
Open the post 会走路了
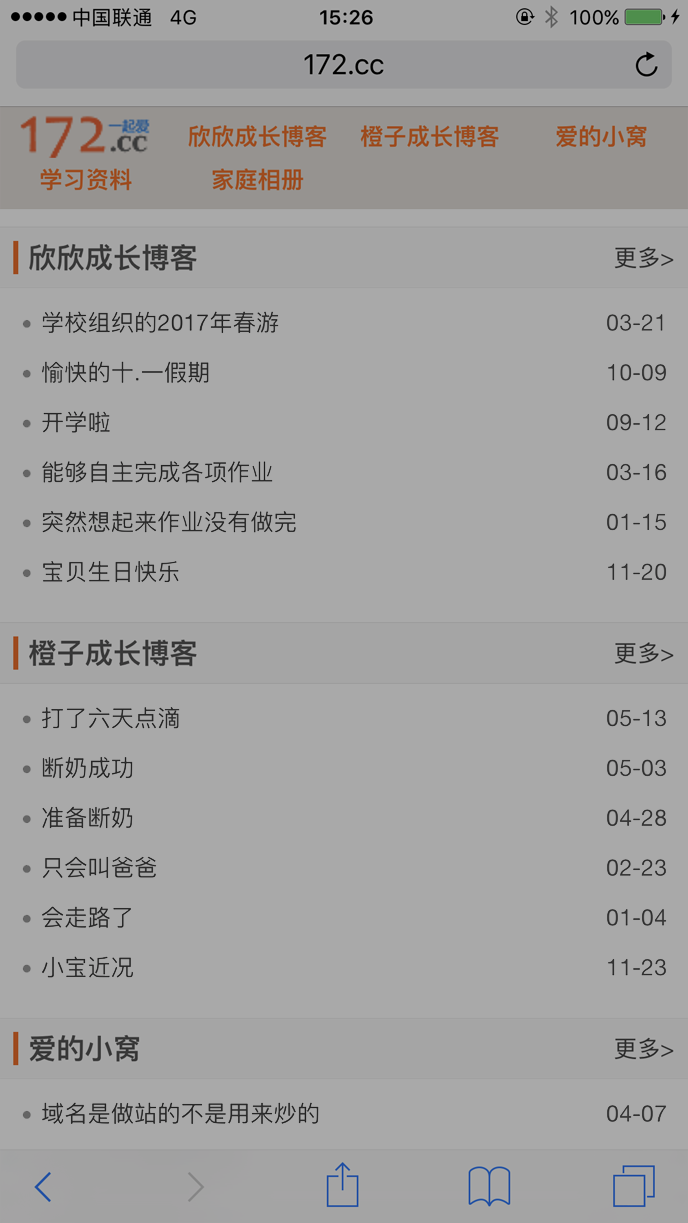click(x=87, y=918)
